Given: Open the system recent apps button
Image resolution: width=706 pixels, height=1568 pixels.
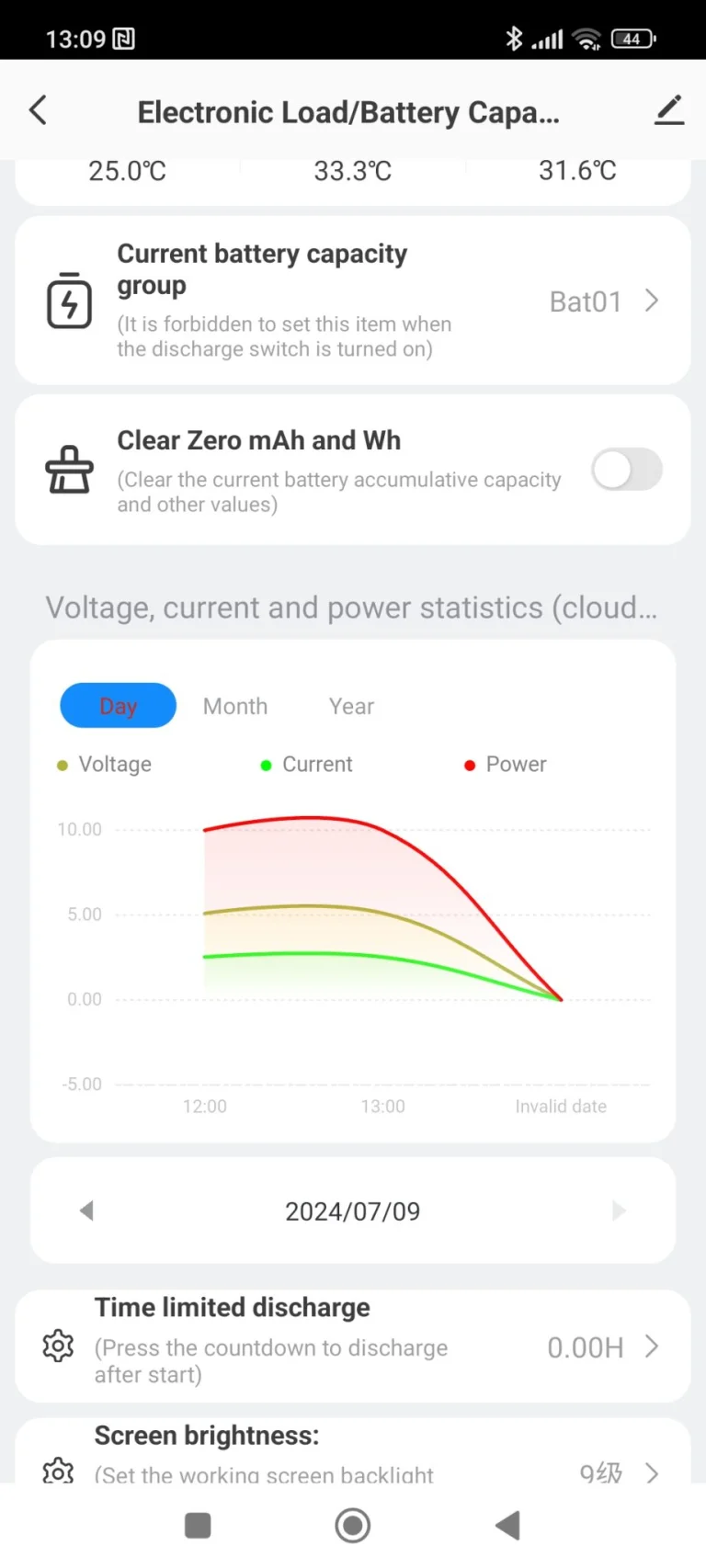Looking at the screenshot, I should pyautogui.click(x=198, y=1526).
